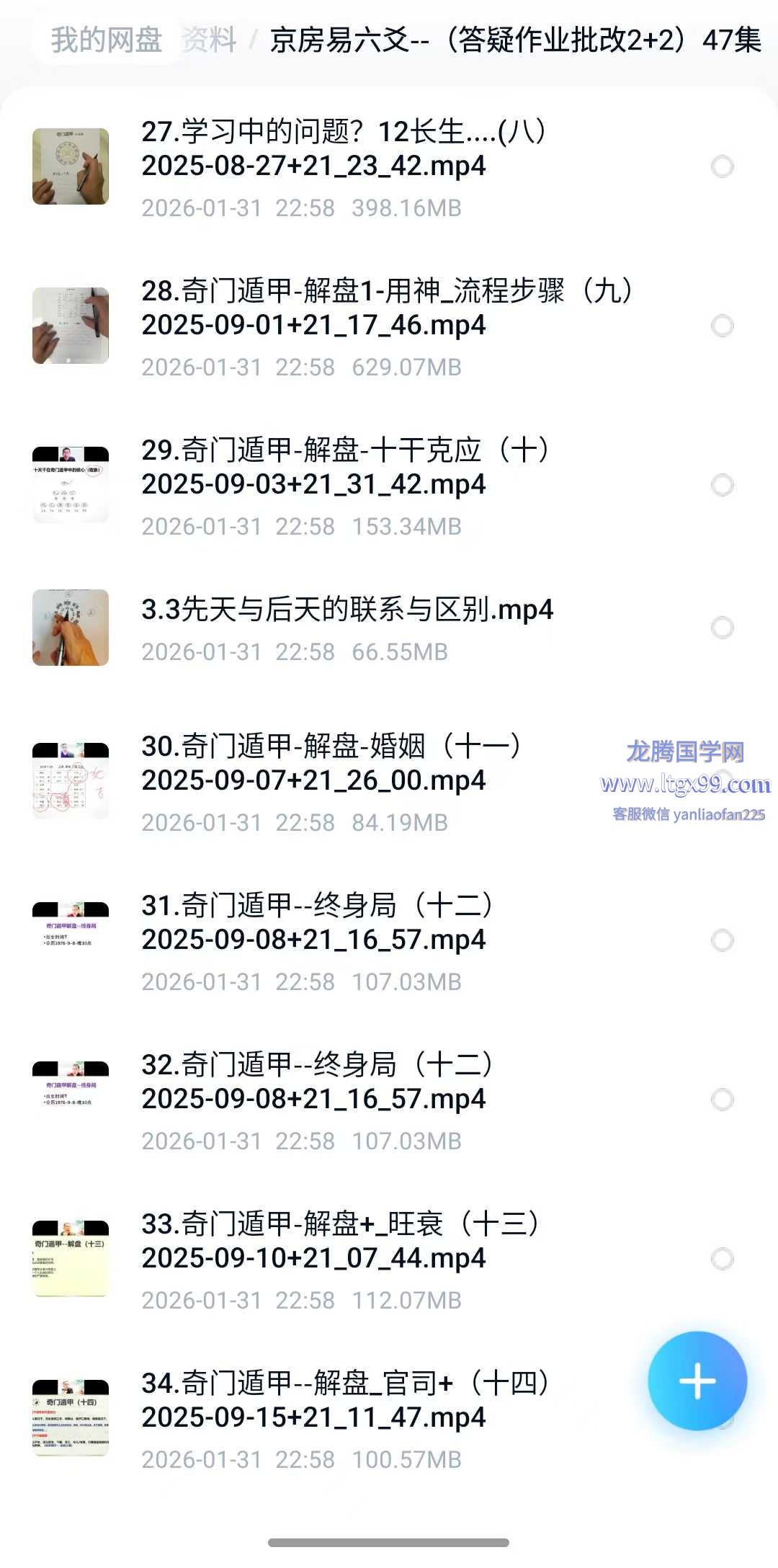
Task: Tap the blue plus floating button
Action: [x=697, y=1381]
